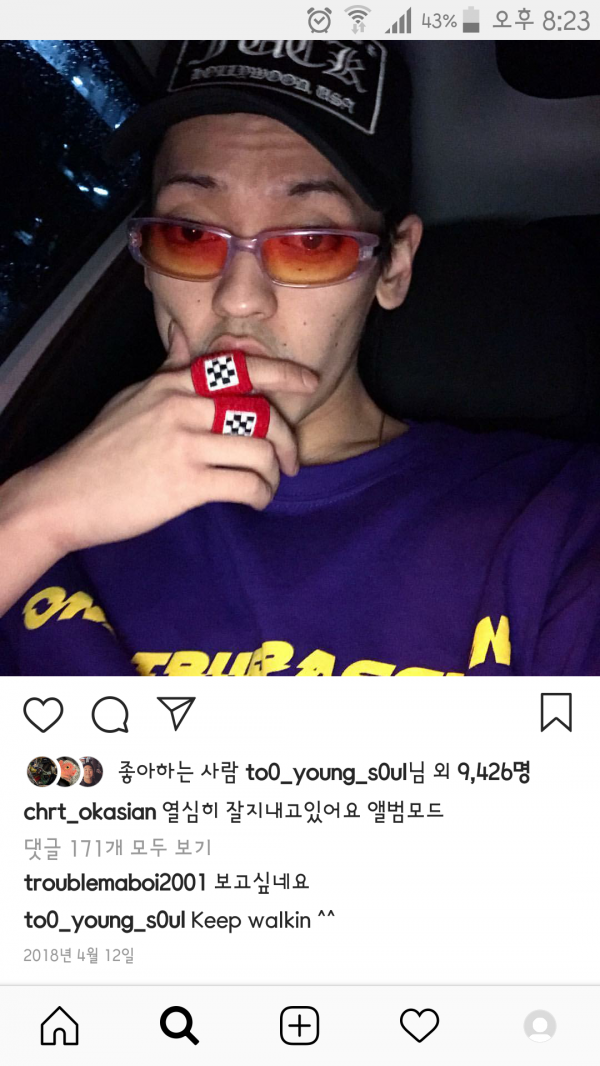The height and width of the screenshot is (1066, 600).
Task: Open to0_young_s0ul's profile from the Keep walkin comment
Action: point(104,920)
